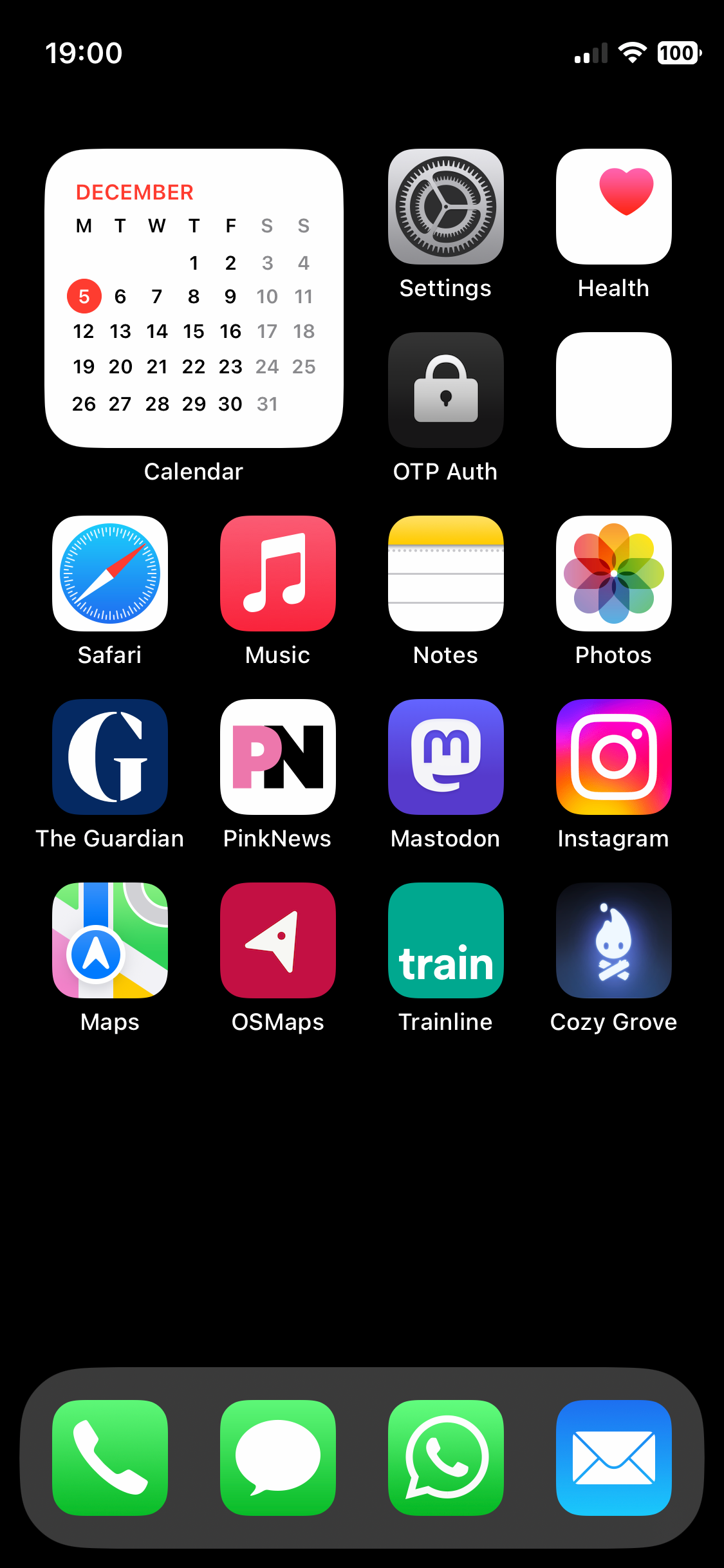This screenshot has width=724, height=1568.
Task: Launch PinkNews
Action: [278, 757]
